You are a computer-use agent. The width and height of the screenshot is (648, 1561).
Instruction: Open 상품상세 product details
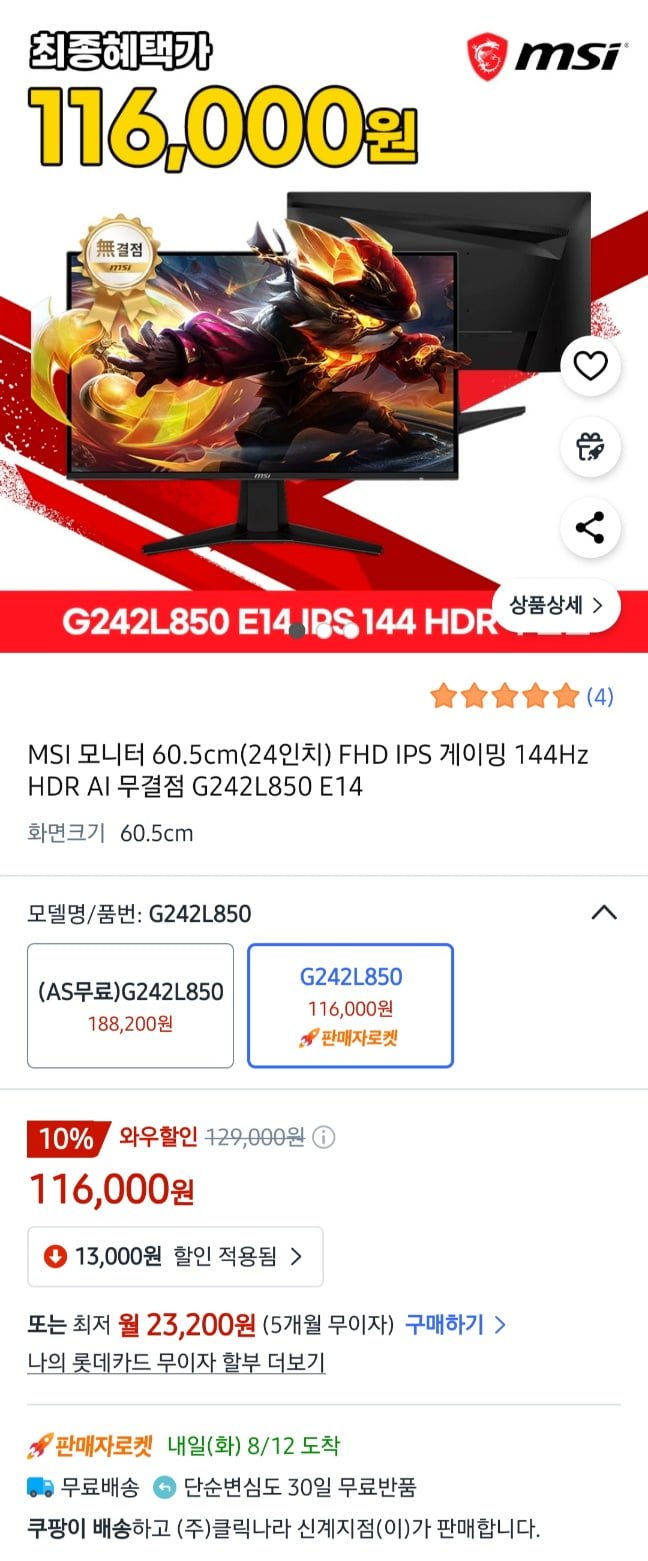point(556,605)
